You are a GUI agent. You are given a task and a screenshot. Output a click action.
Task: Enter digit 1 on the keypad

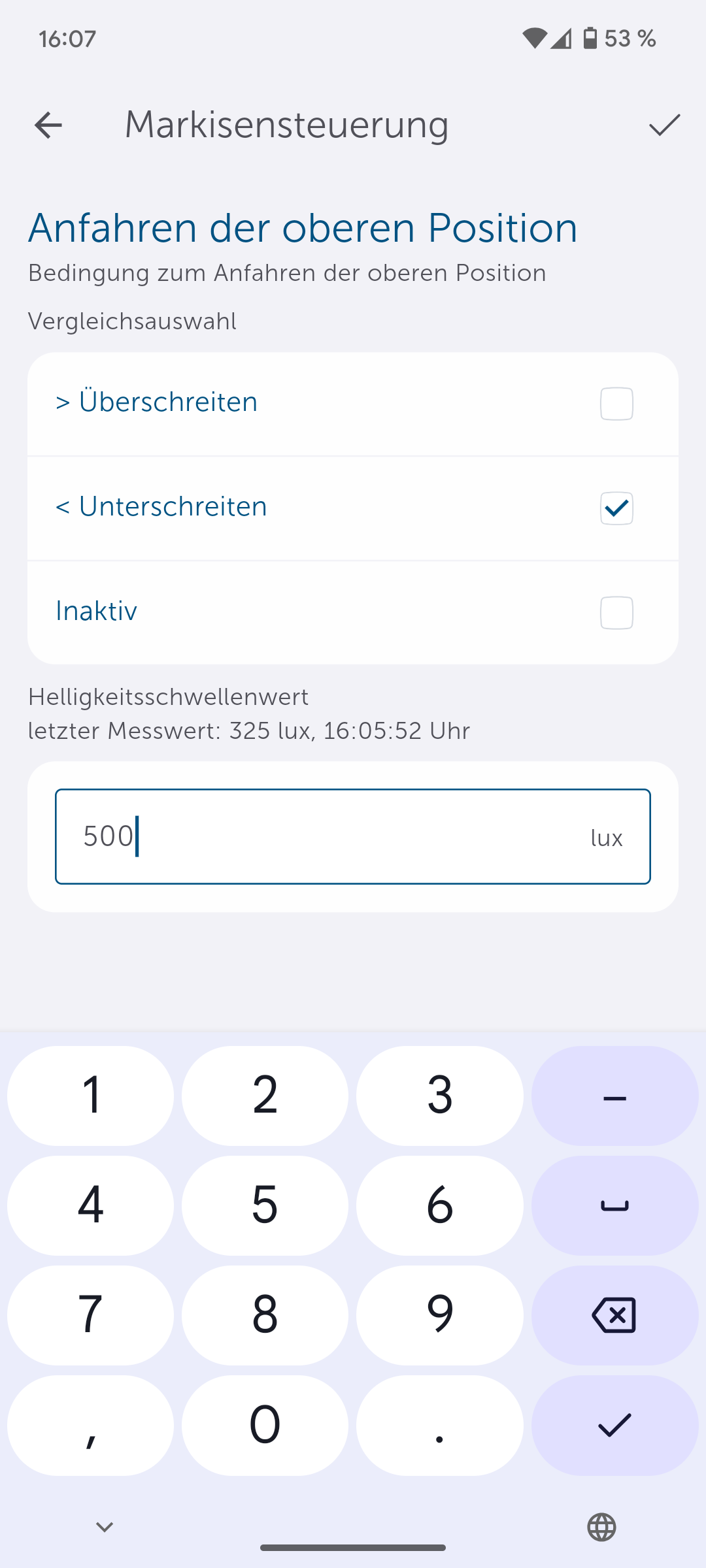click(90, 1096)
